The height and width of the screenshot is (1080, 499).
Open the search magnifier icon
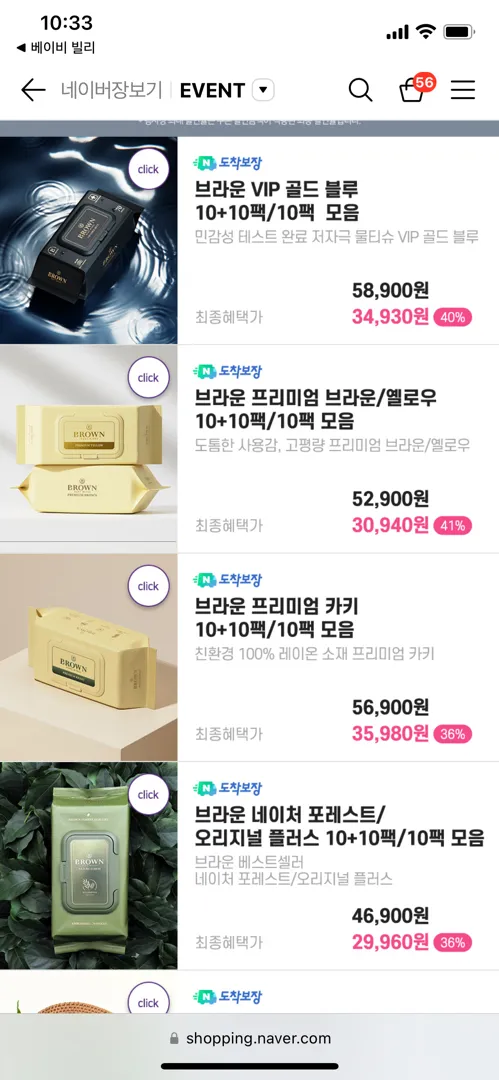point(360,90)
